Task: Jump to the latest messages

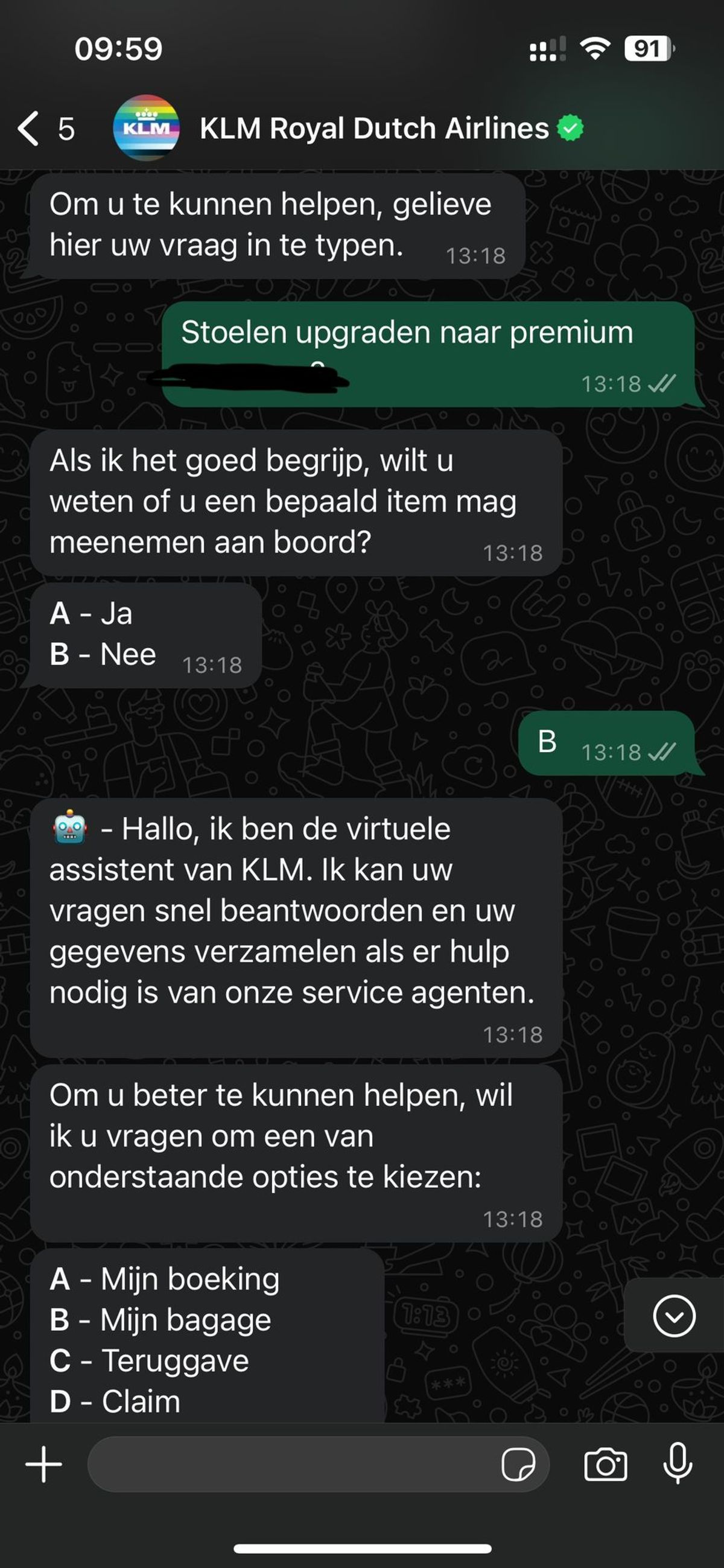Action: [x=673, y=1316]
